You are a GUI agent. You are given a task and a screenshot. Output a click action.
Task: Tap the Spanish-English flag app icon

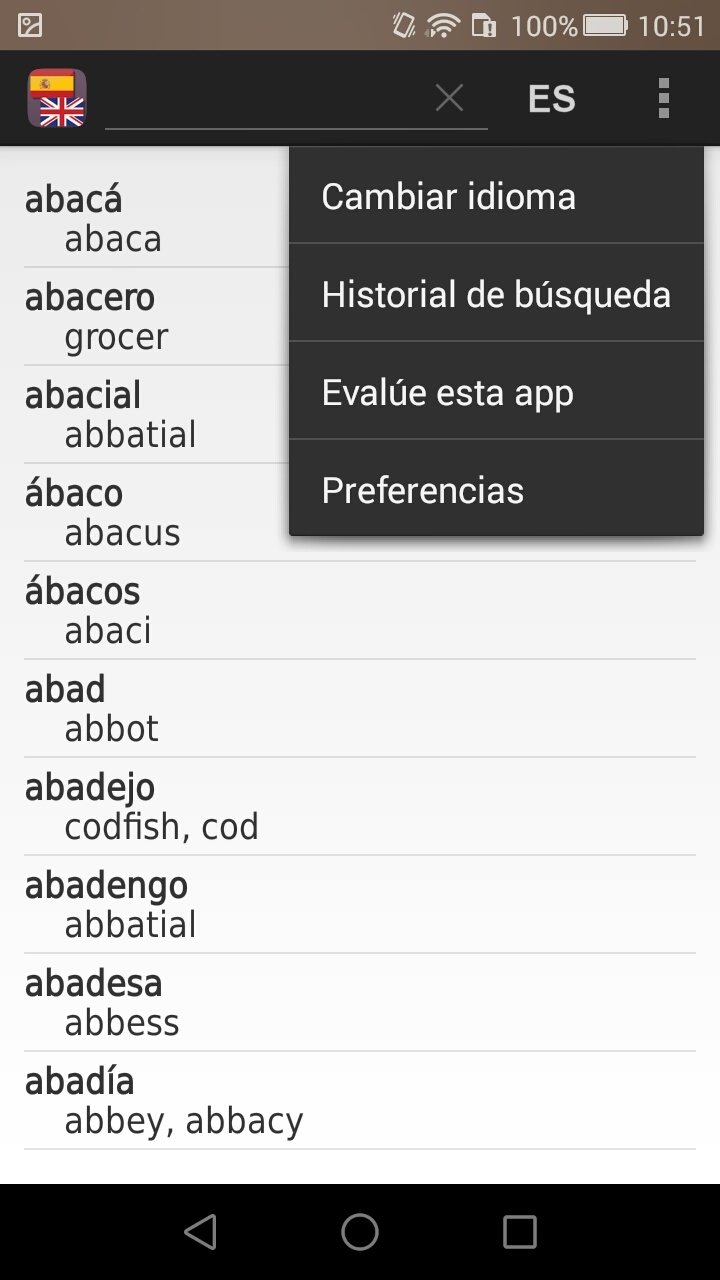[57, 98]
